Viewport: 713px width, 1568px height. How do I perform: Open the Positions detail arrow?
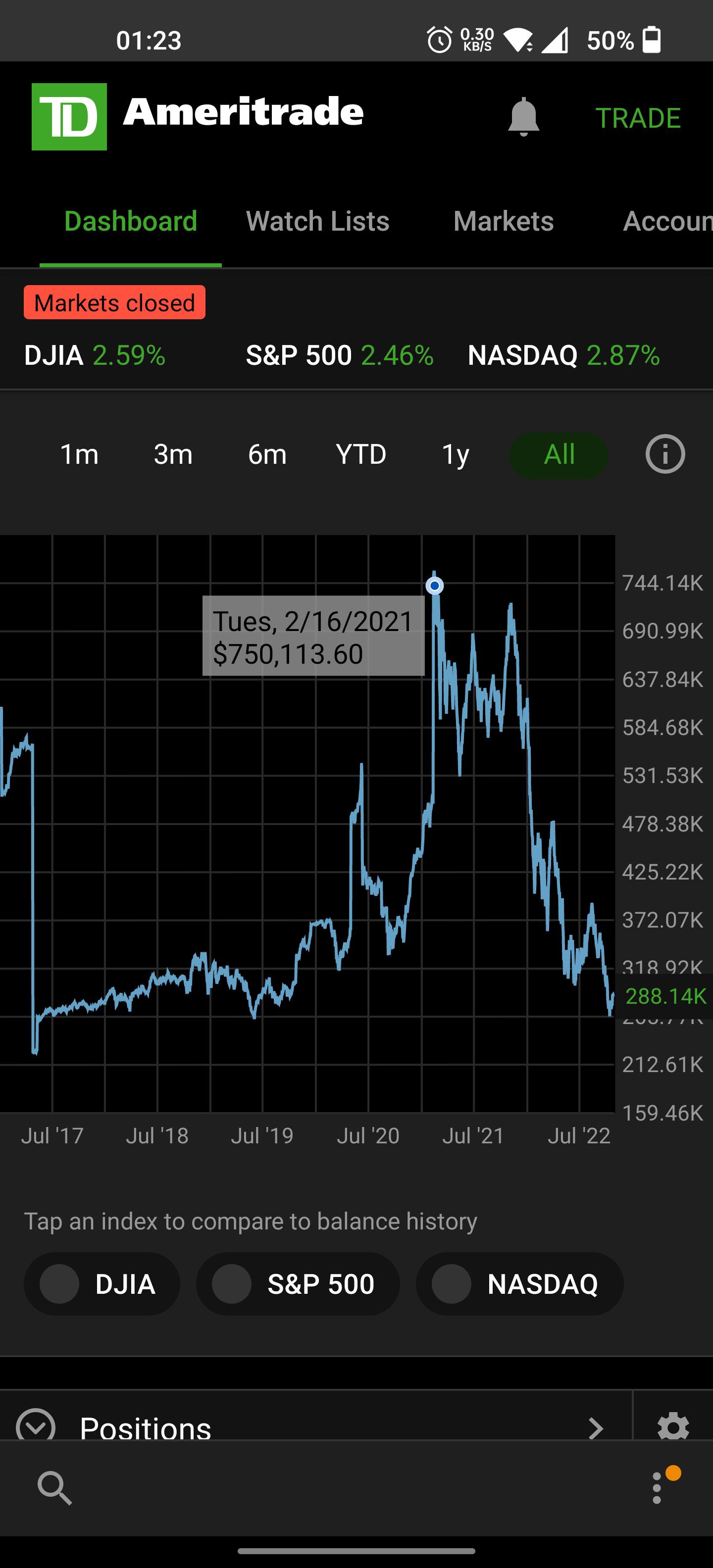(596, 1427)
